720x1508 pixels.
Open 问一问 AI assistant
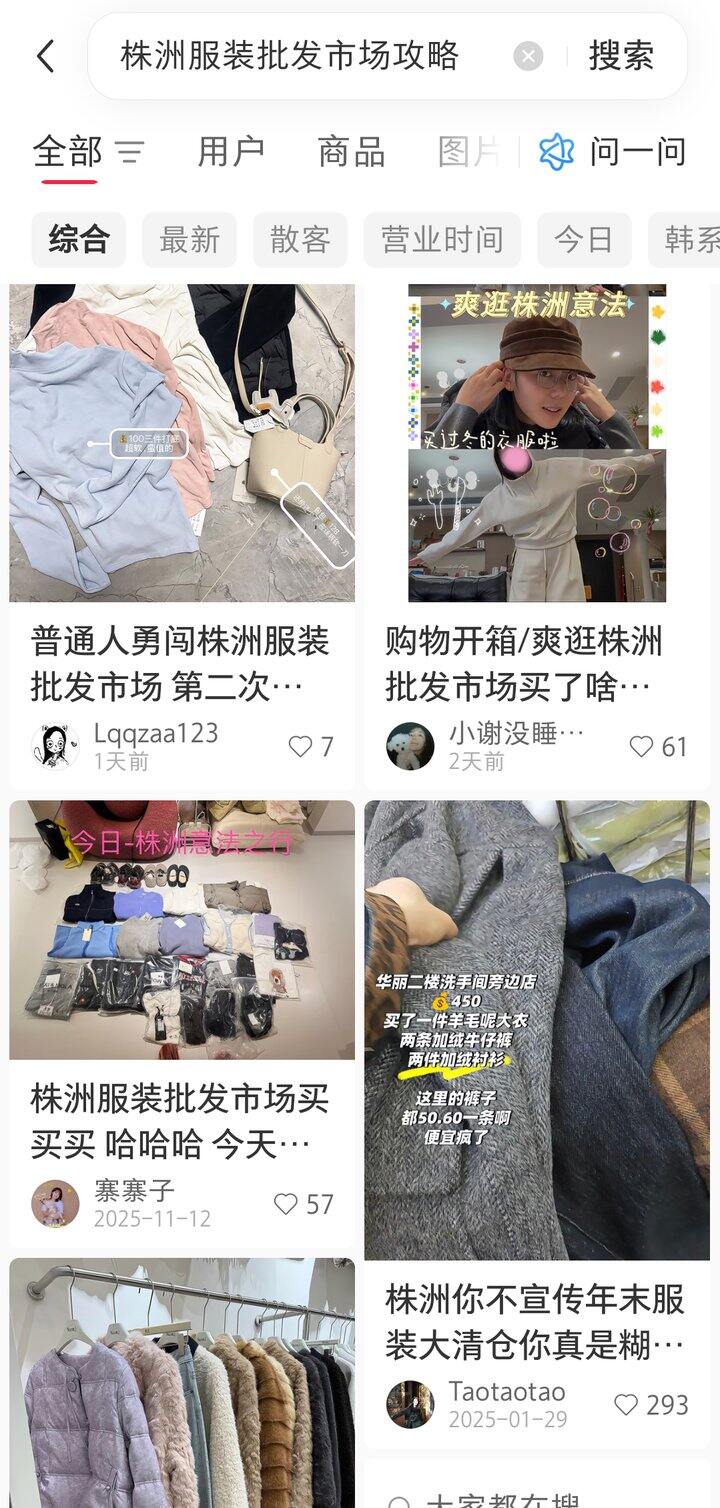[x=612, y=152]
